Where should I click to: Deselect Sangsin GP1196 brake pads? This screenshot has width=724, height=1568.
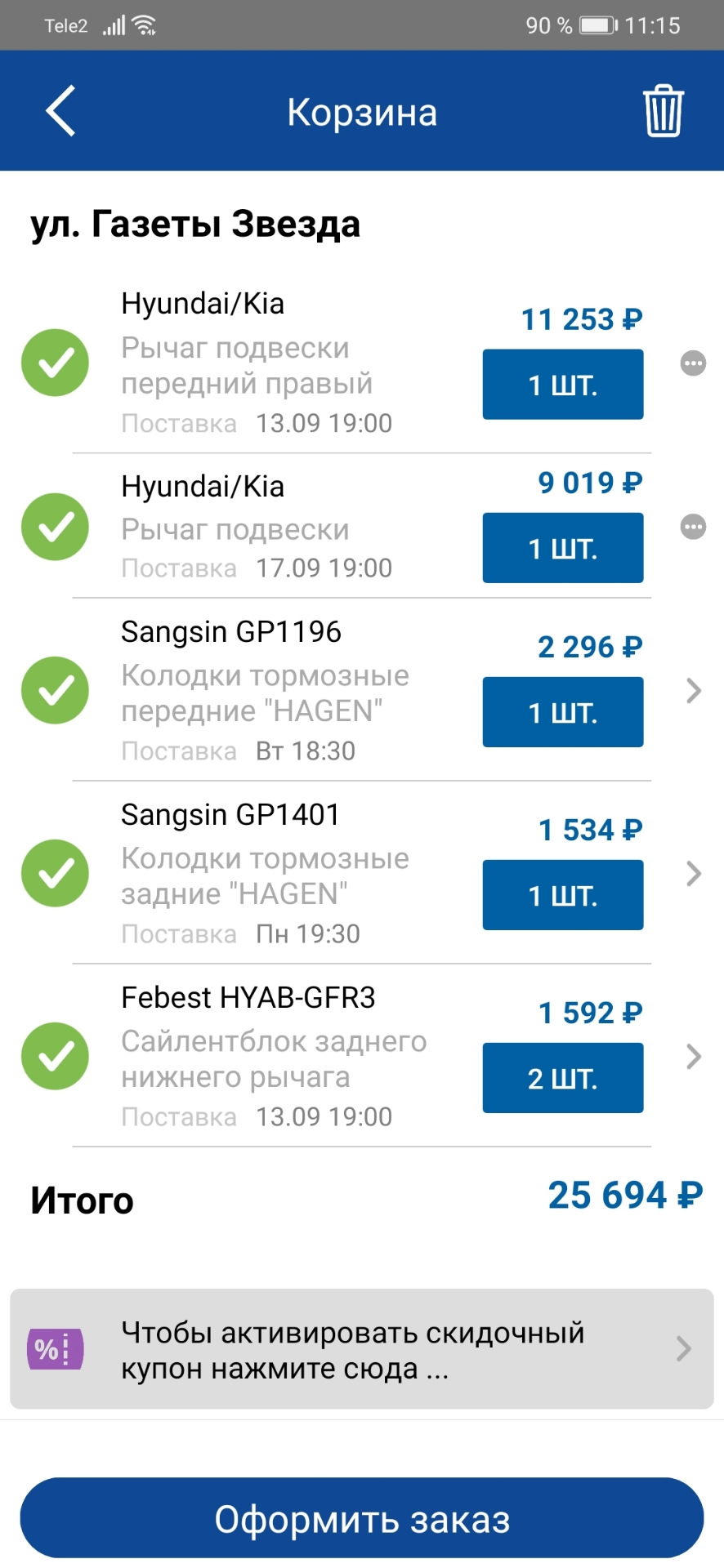tap(55, 690)
